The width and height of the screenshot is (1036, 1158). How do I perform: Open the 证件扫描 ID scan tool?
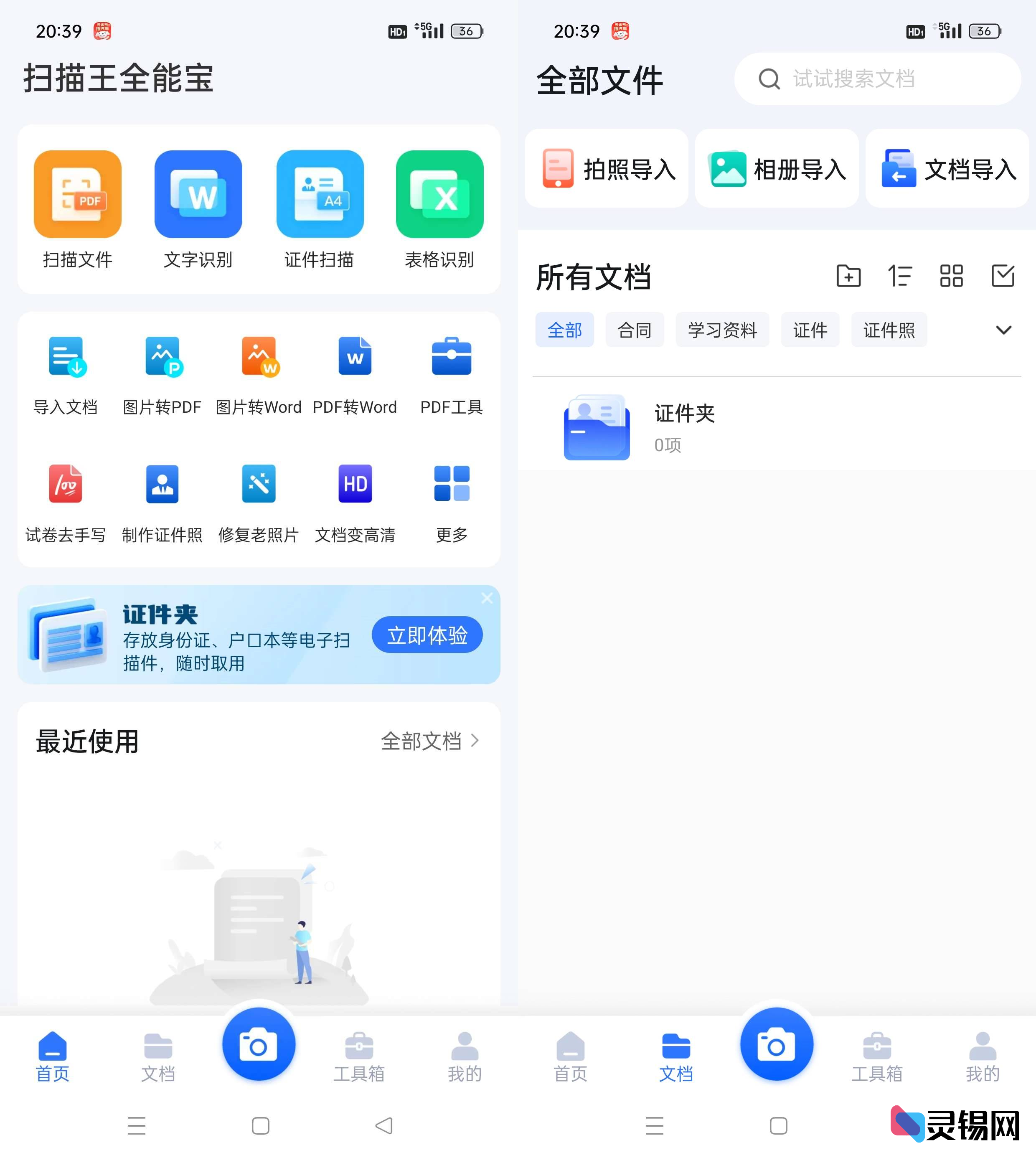320,193
